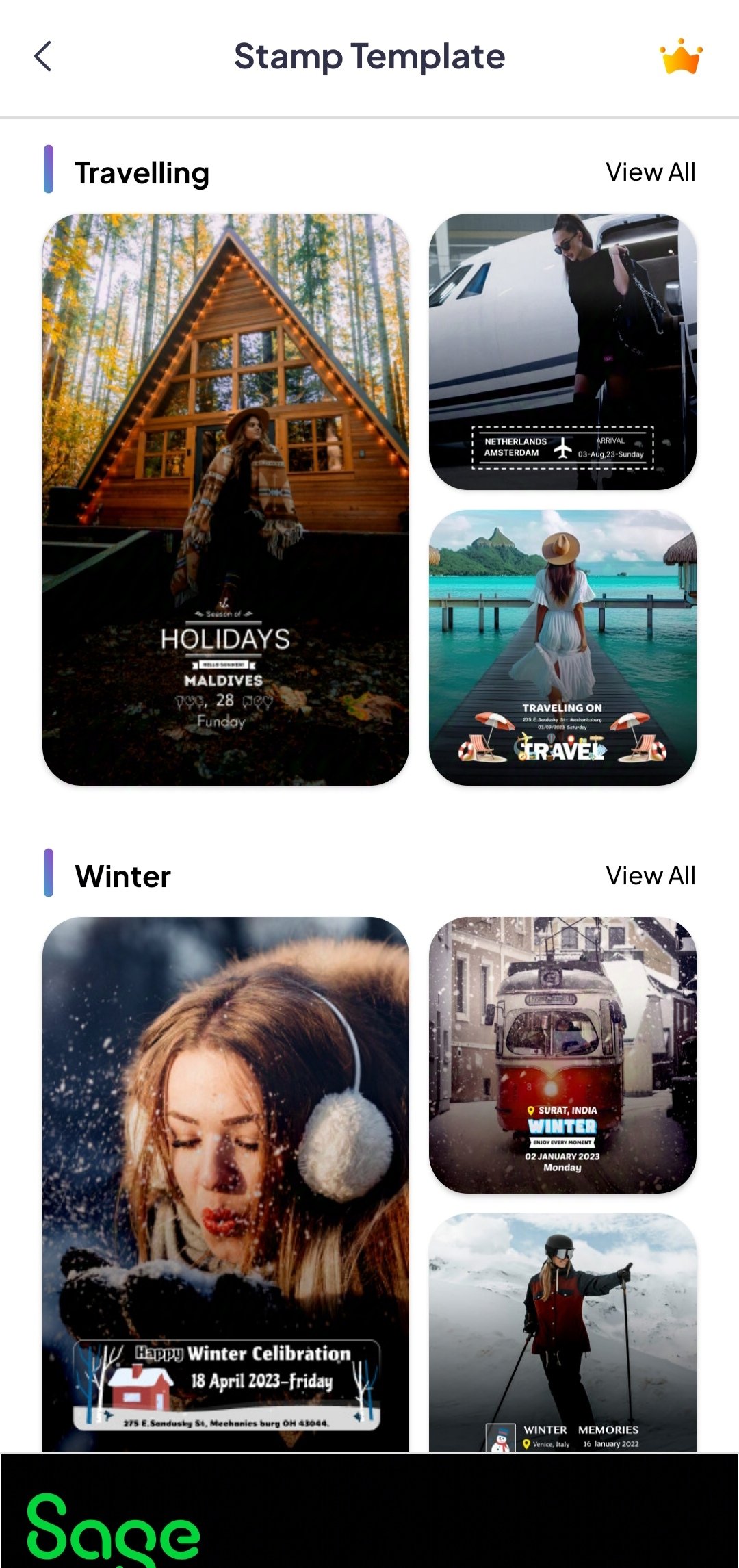739x1568 pixels.
Task: Select the Surat India Winter tram template
Action: click(x=562, y=1055)
